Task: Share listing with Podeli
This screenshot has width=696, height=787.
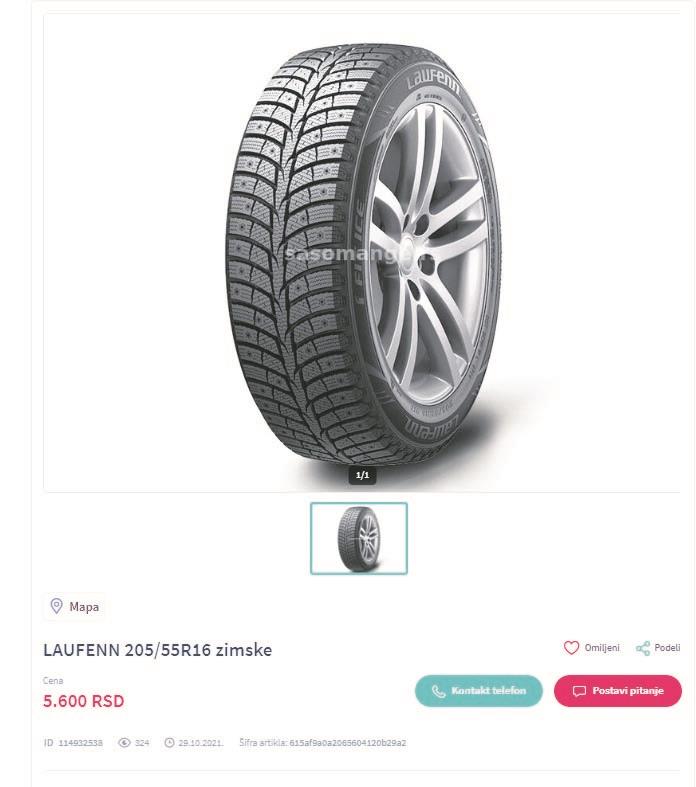Action: [658, 648]
